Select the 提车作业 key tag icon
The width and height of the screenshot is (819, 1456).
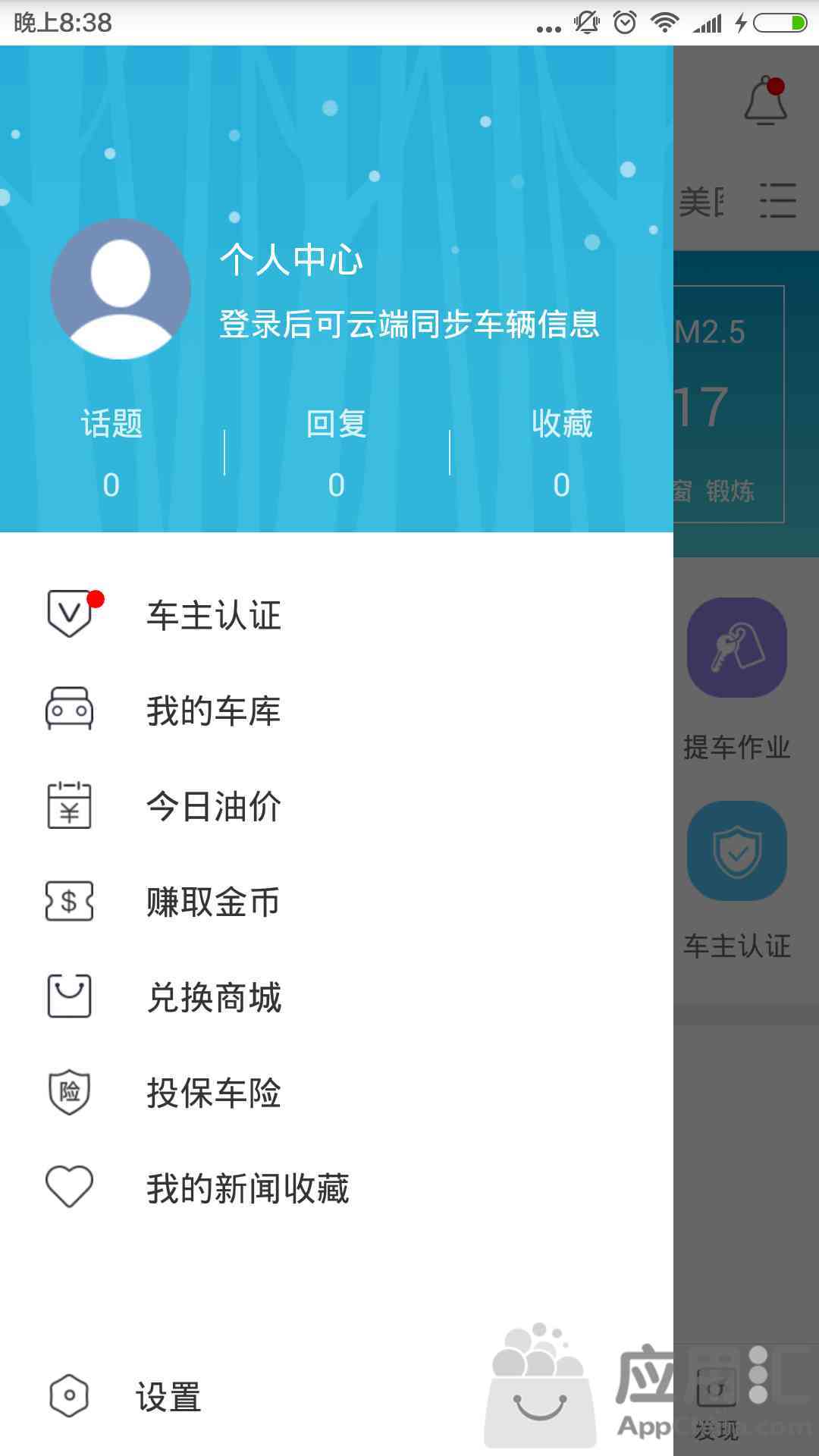click(736, 647)
